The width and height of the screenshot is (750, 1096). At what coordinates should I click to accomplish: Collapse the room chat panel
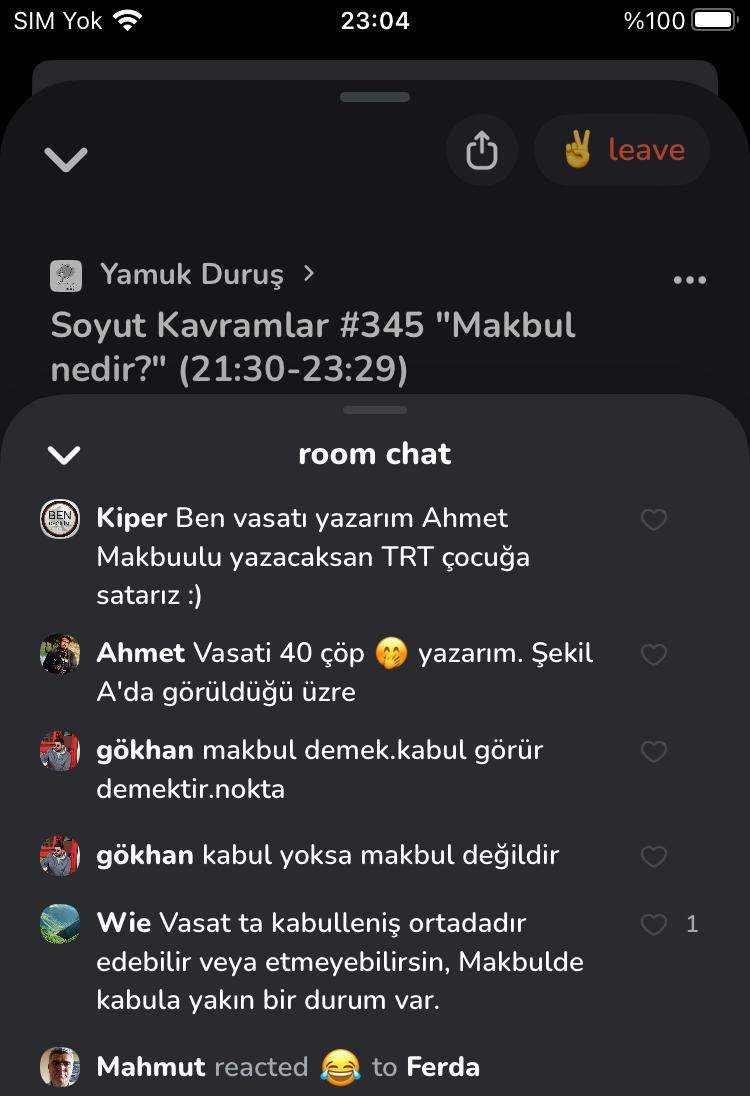click(x=64, y=456)
